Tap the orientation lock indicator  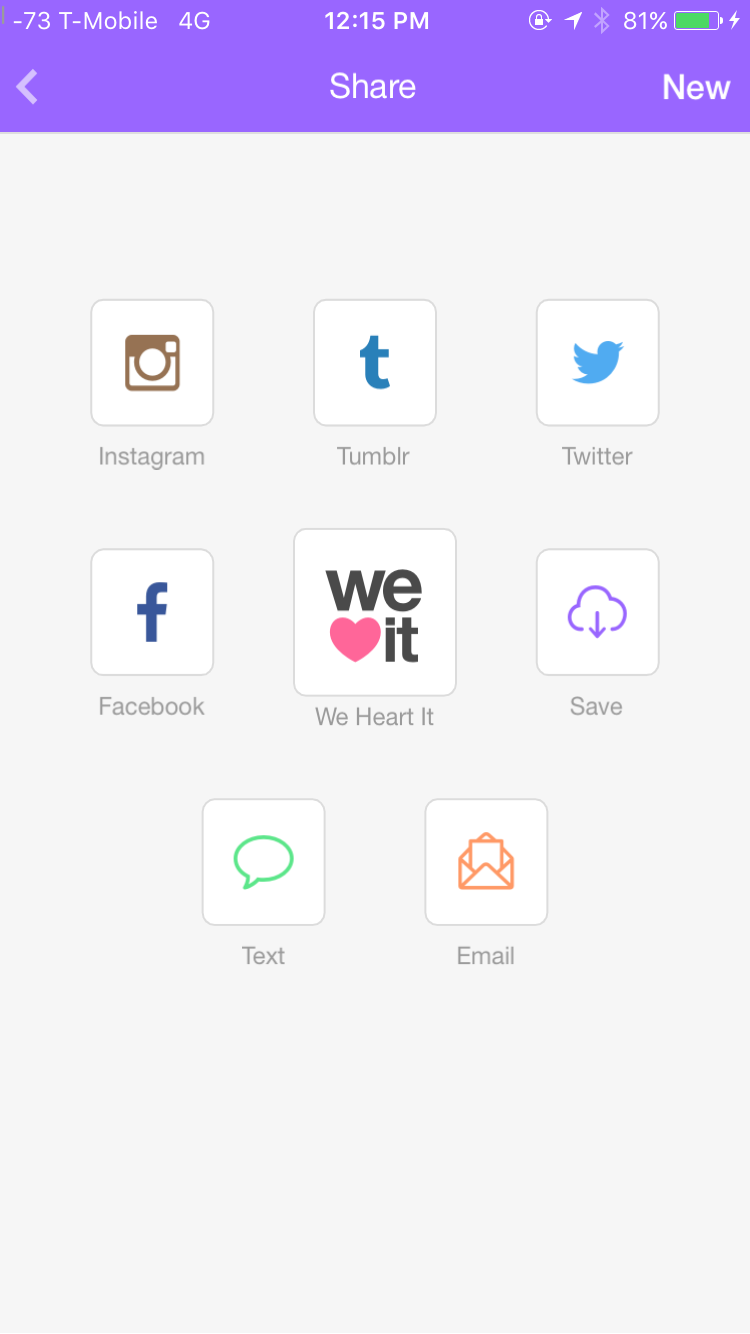(x=539, y=20)
